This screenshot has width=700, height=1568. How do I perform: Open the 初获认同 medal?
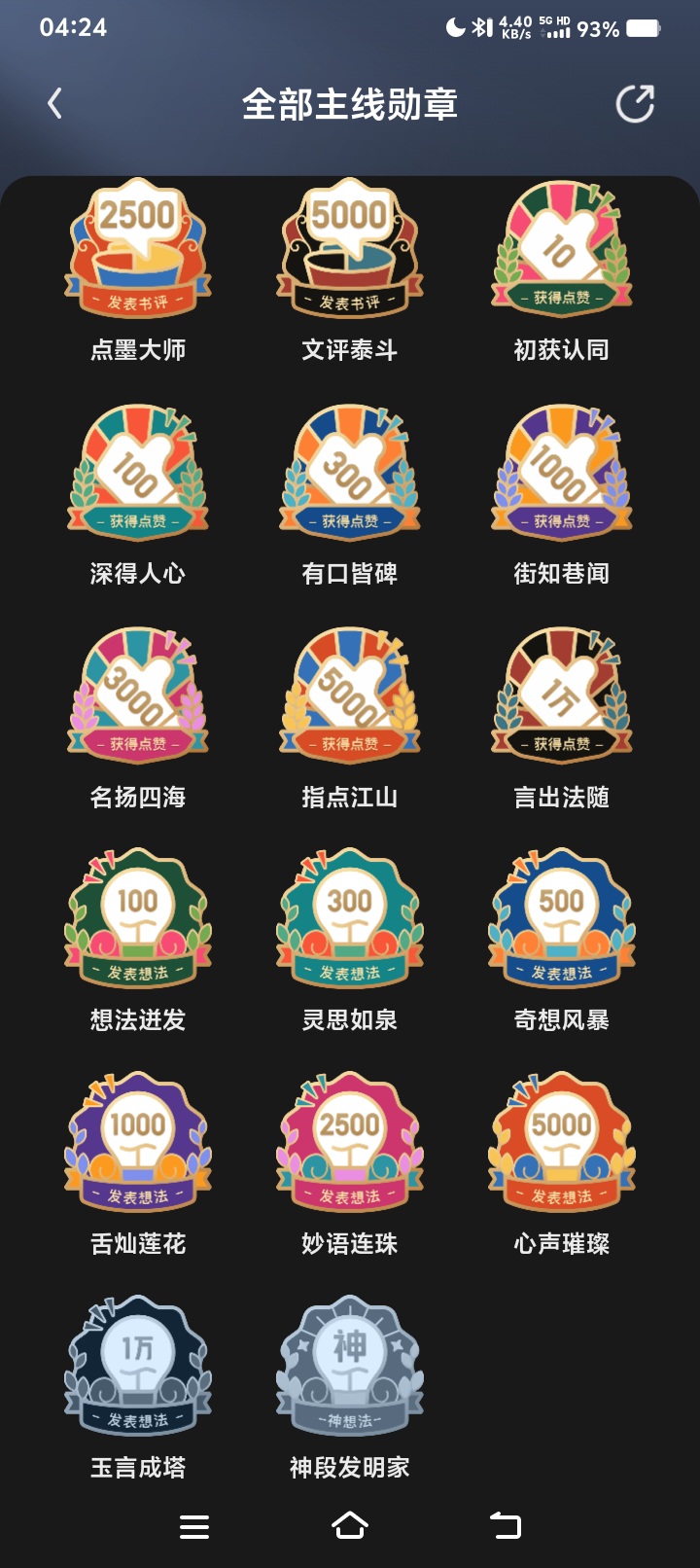(562, 250)
